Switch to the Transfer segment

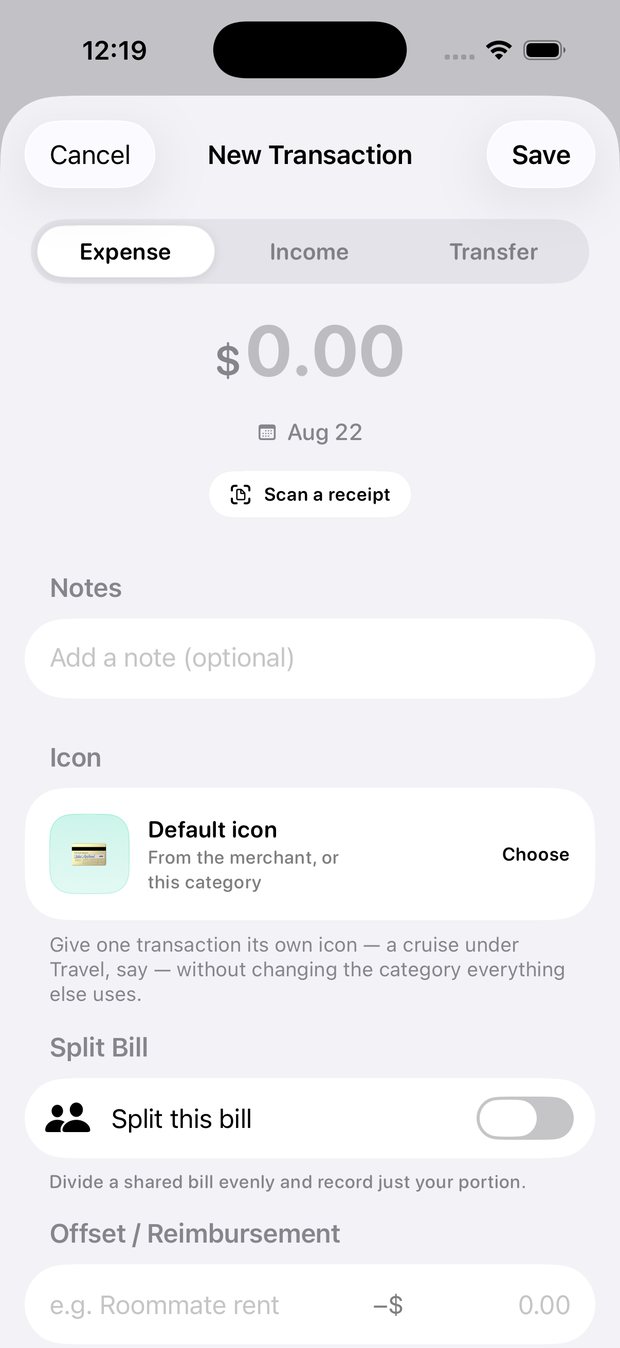click(x=493, y=252)
